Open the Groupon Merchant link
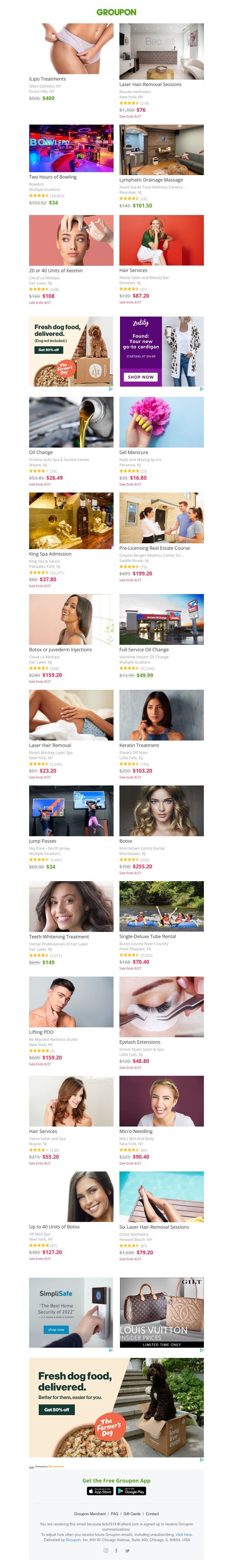This screenshot has height=1568, width=233. tap(90, 1513)
